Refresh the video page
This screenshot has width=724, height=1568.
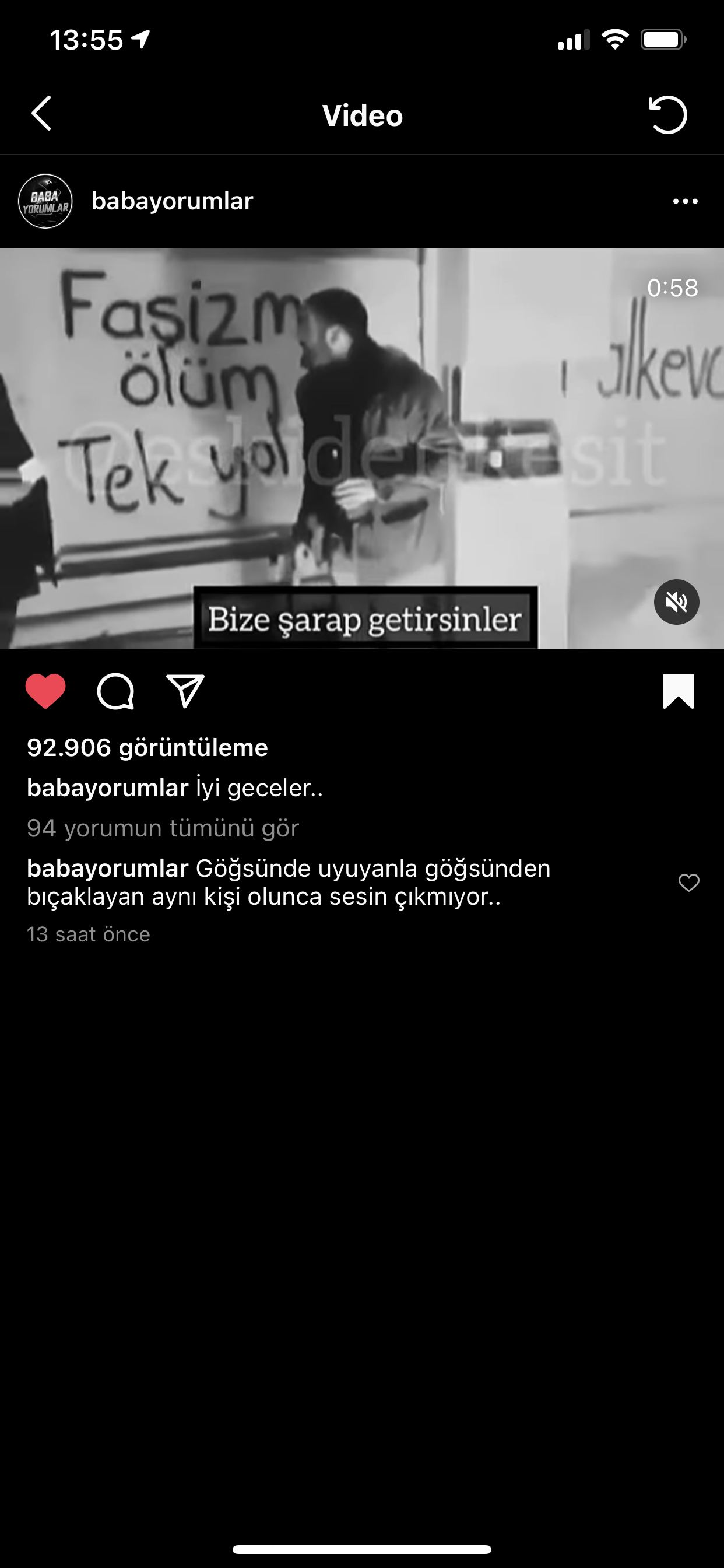pos(667,114)
